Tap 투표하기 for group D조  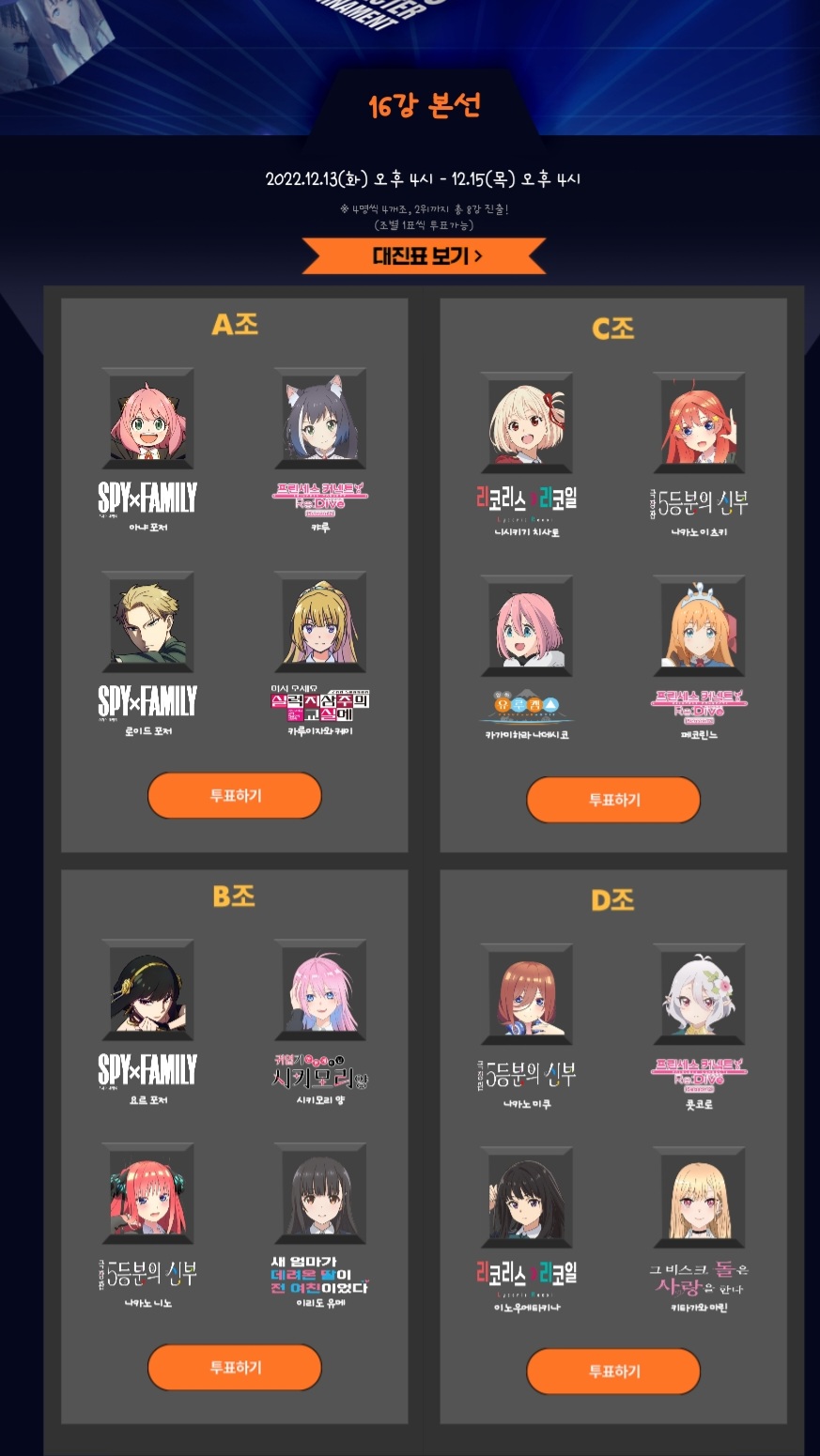(x=613, y=1372)
